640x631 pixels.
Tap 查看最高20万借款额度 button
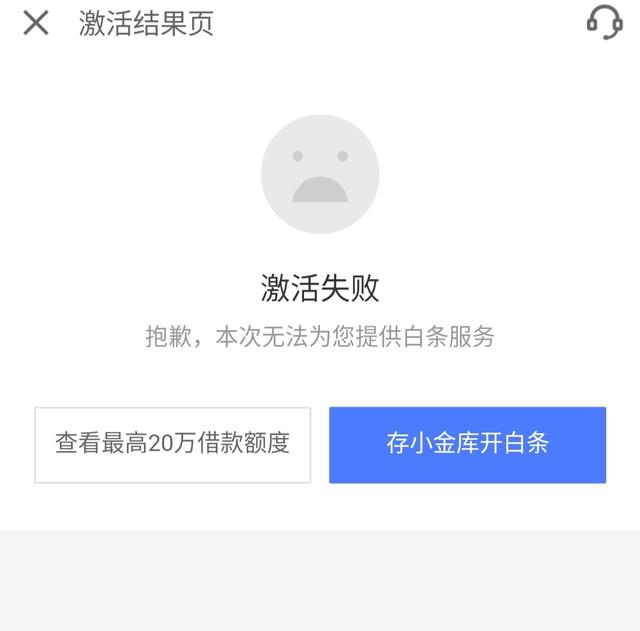[173, 444]
